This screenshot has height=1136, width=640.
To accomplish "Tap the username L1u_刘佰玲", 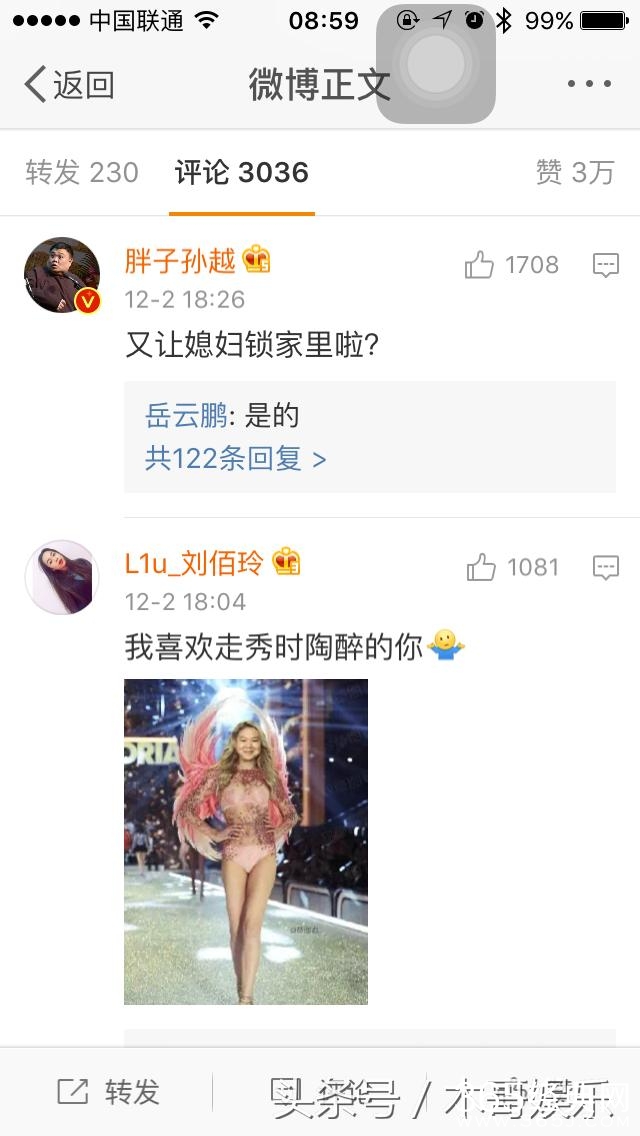I will pos(194,563).
